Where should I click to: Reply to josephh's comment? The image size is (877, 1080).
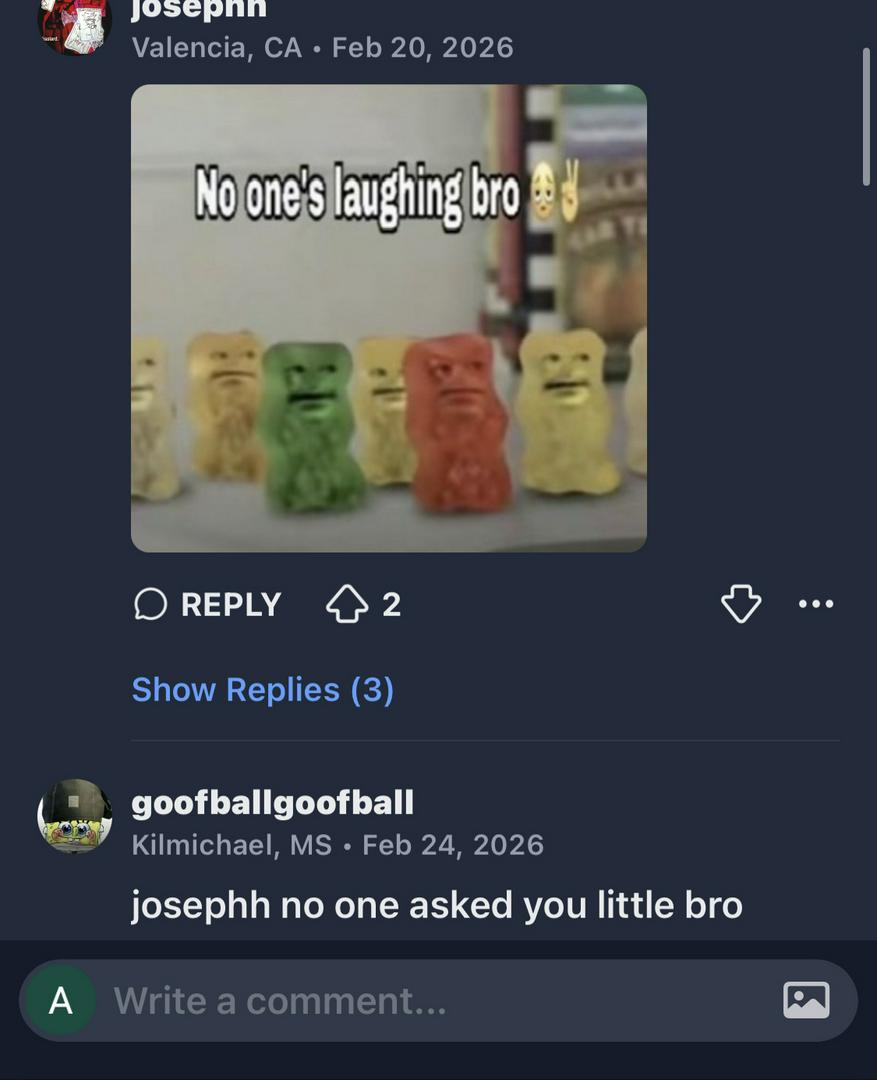208,604
